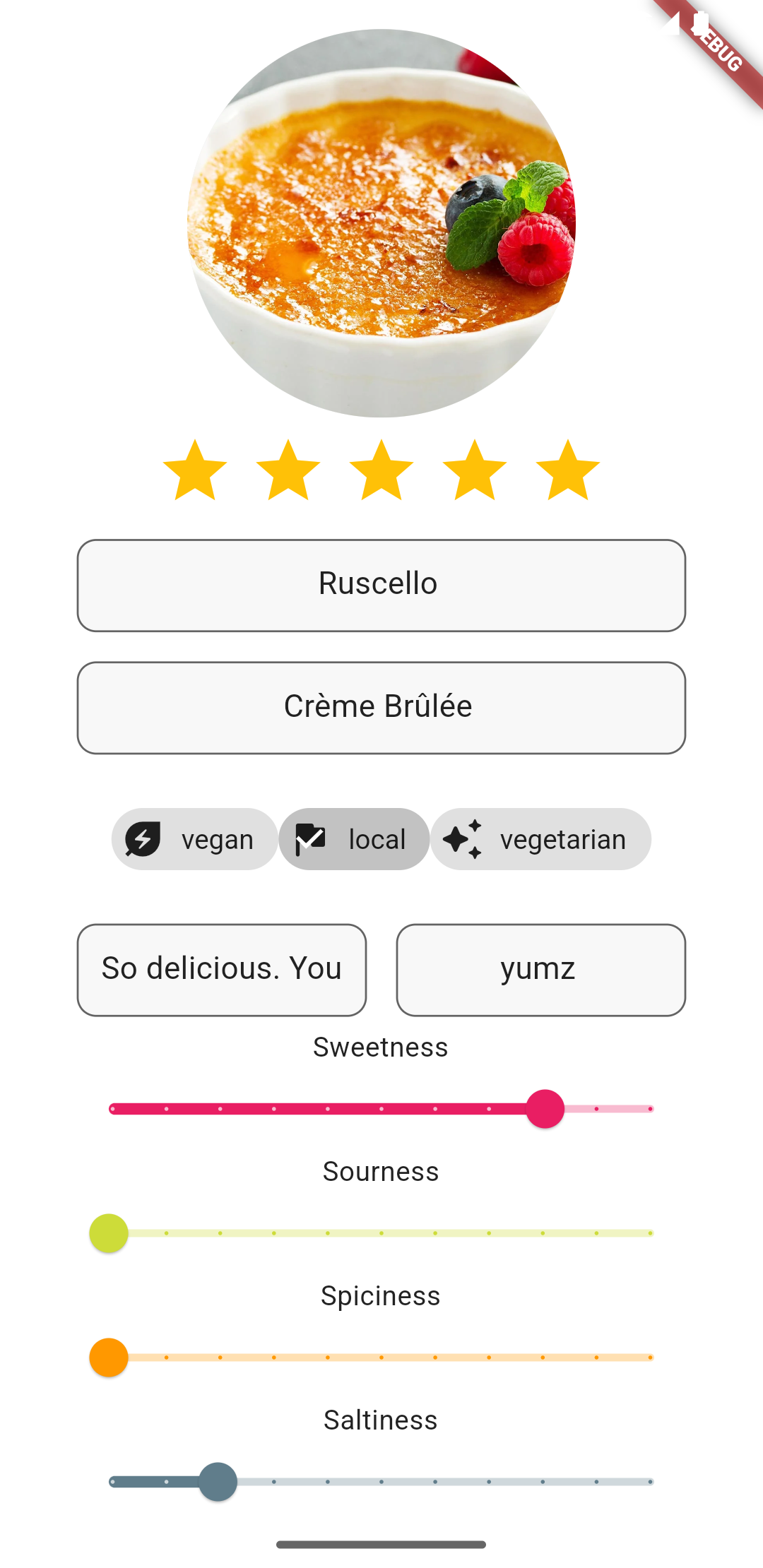Screen dimensions: 763x1568
Task: Tap the circular crème brûlée photo
Action: (x=381, y=223)
